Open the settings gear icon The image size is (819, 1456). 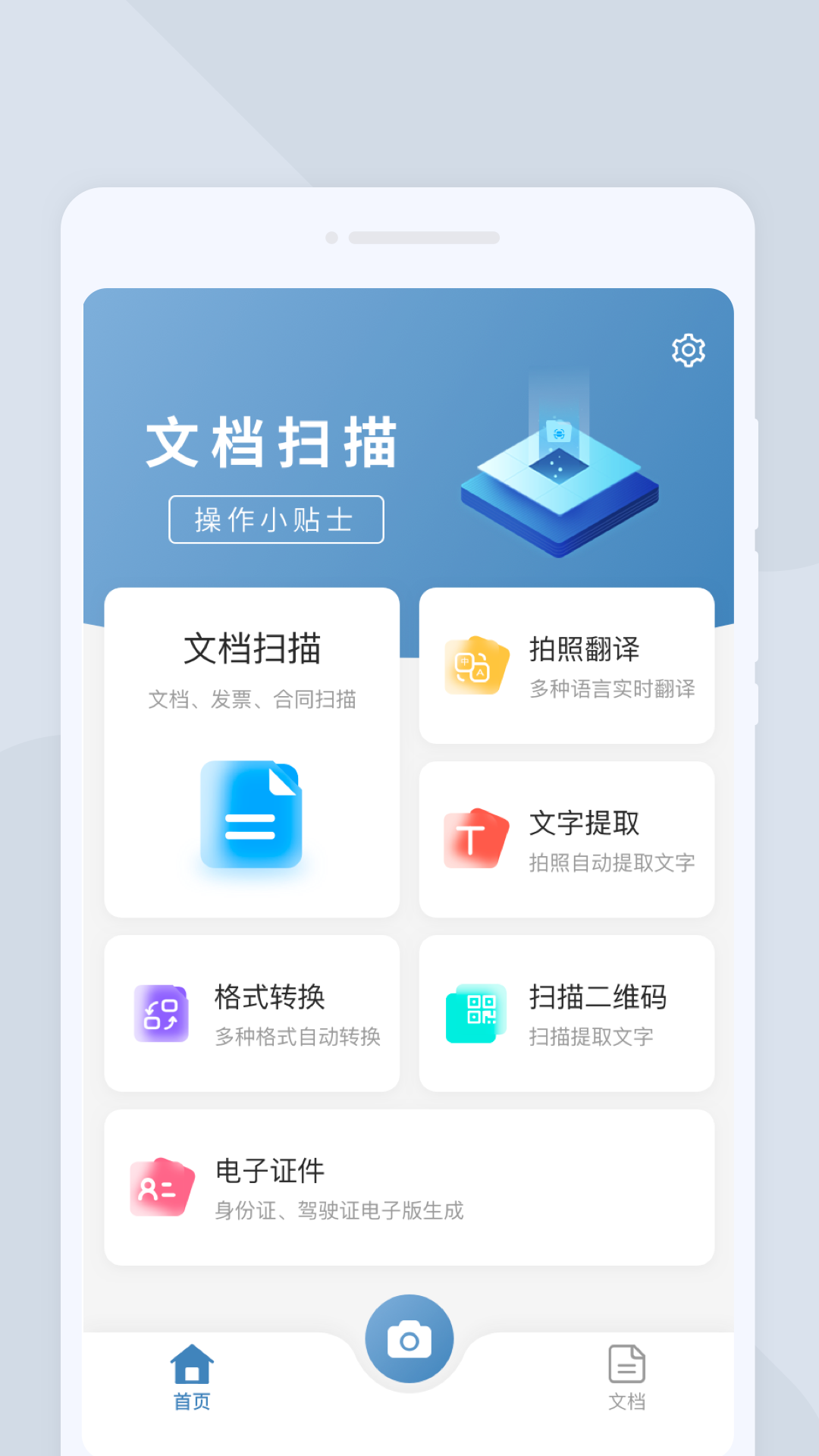coord(688,350)
